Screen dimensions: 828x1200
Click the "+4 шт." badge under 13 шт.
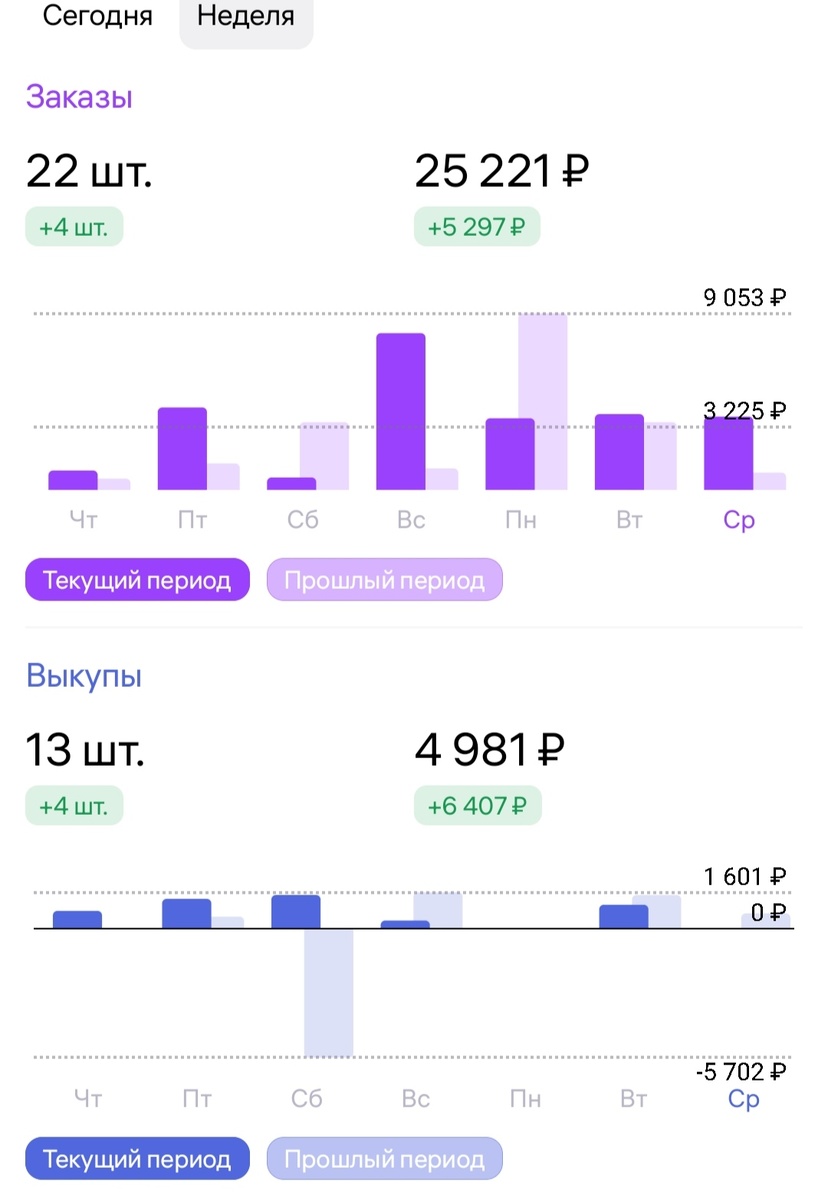point(74,804)
